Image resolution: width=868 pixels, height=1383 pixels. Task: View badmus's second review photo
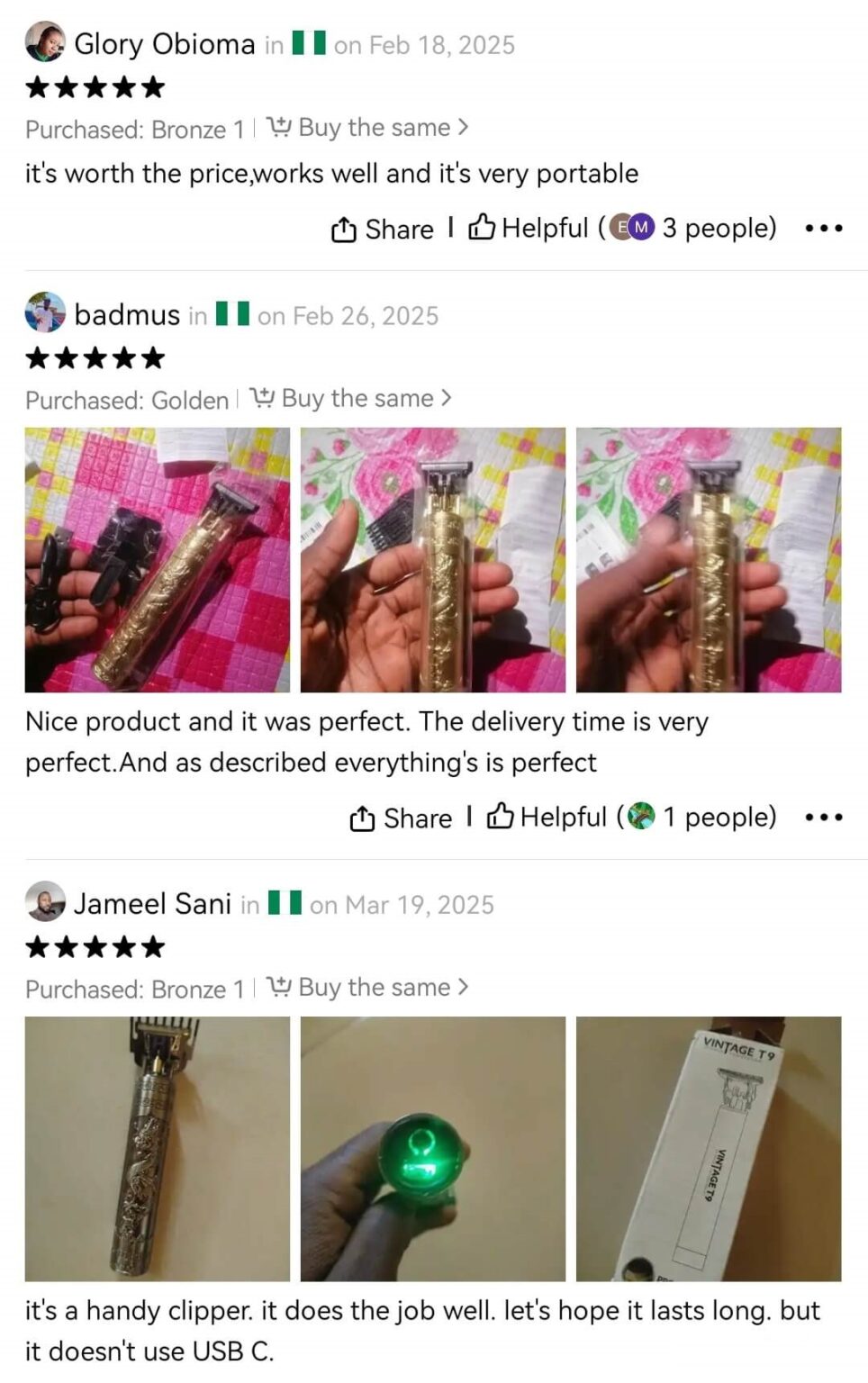tap(433, 559)
